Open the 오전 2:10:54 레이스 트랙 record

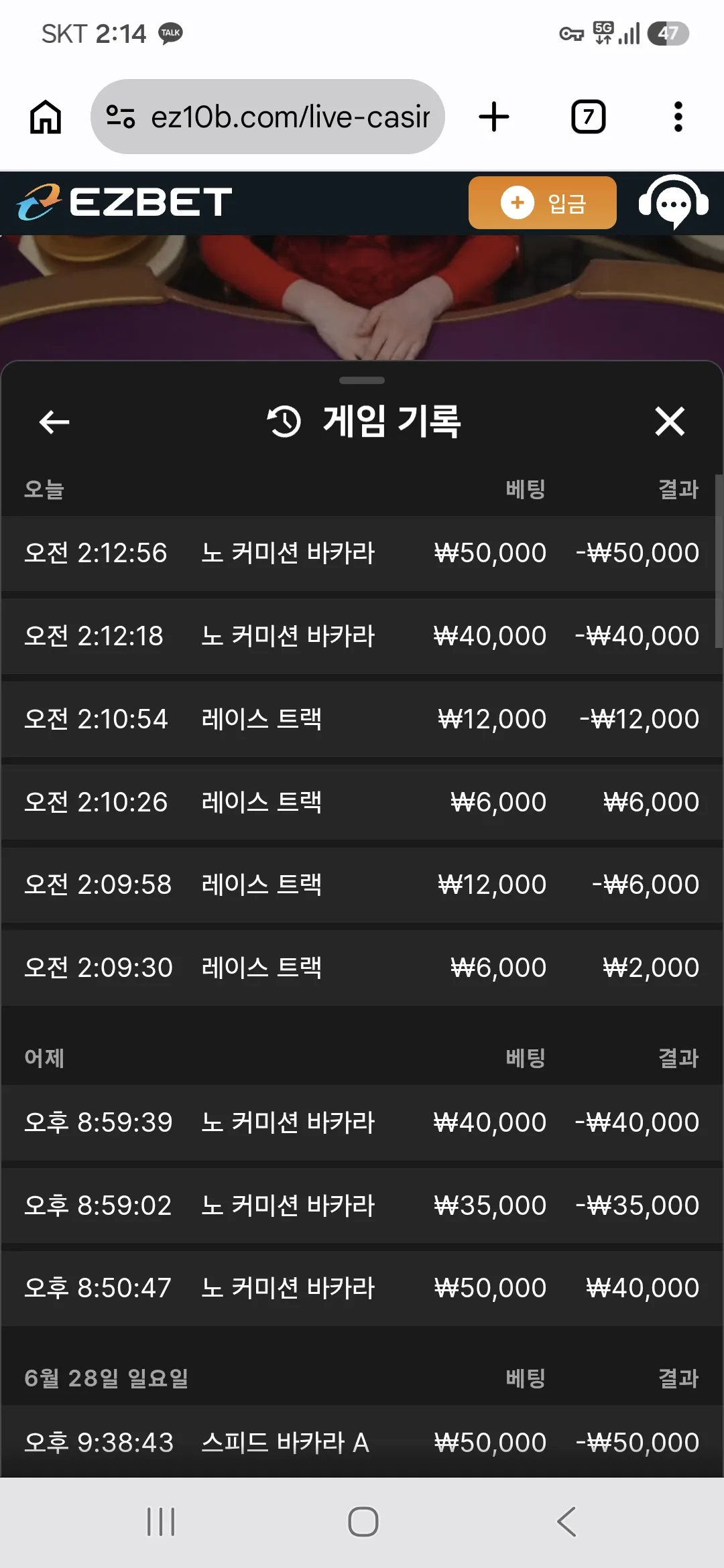(x=362, y=720)
